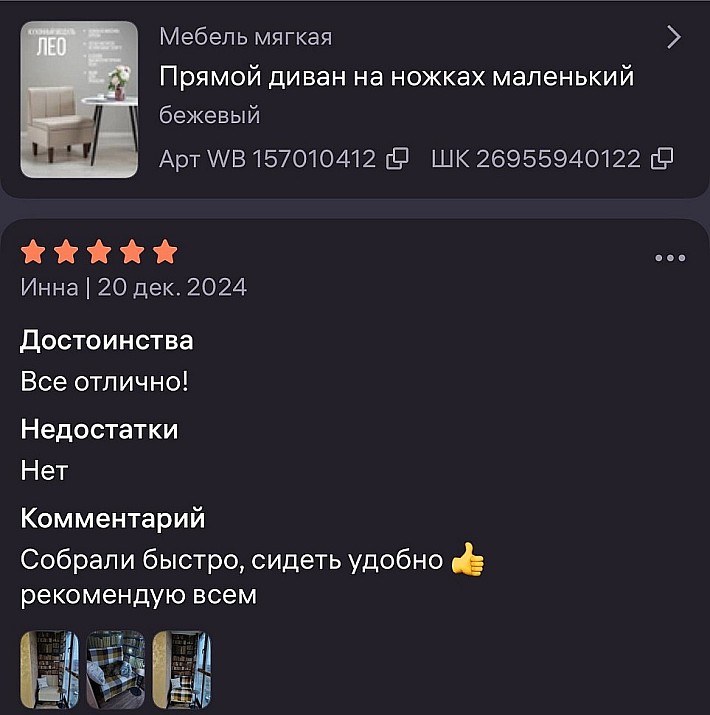710x715 pixels.
Task: Copy the Арт WB 157010412 number
Action: 398,158
